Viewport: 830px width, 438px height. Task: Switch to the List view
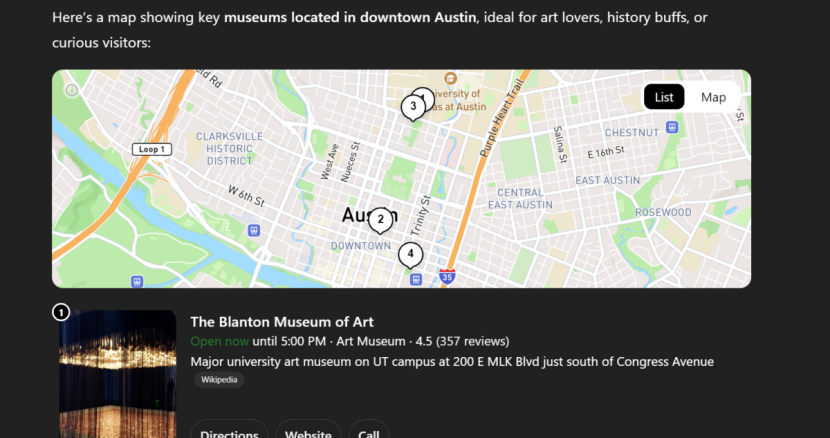click(x=664, y=97)
